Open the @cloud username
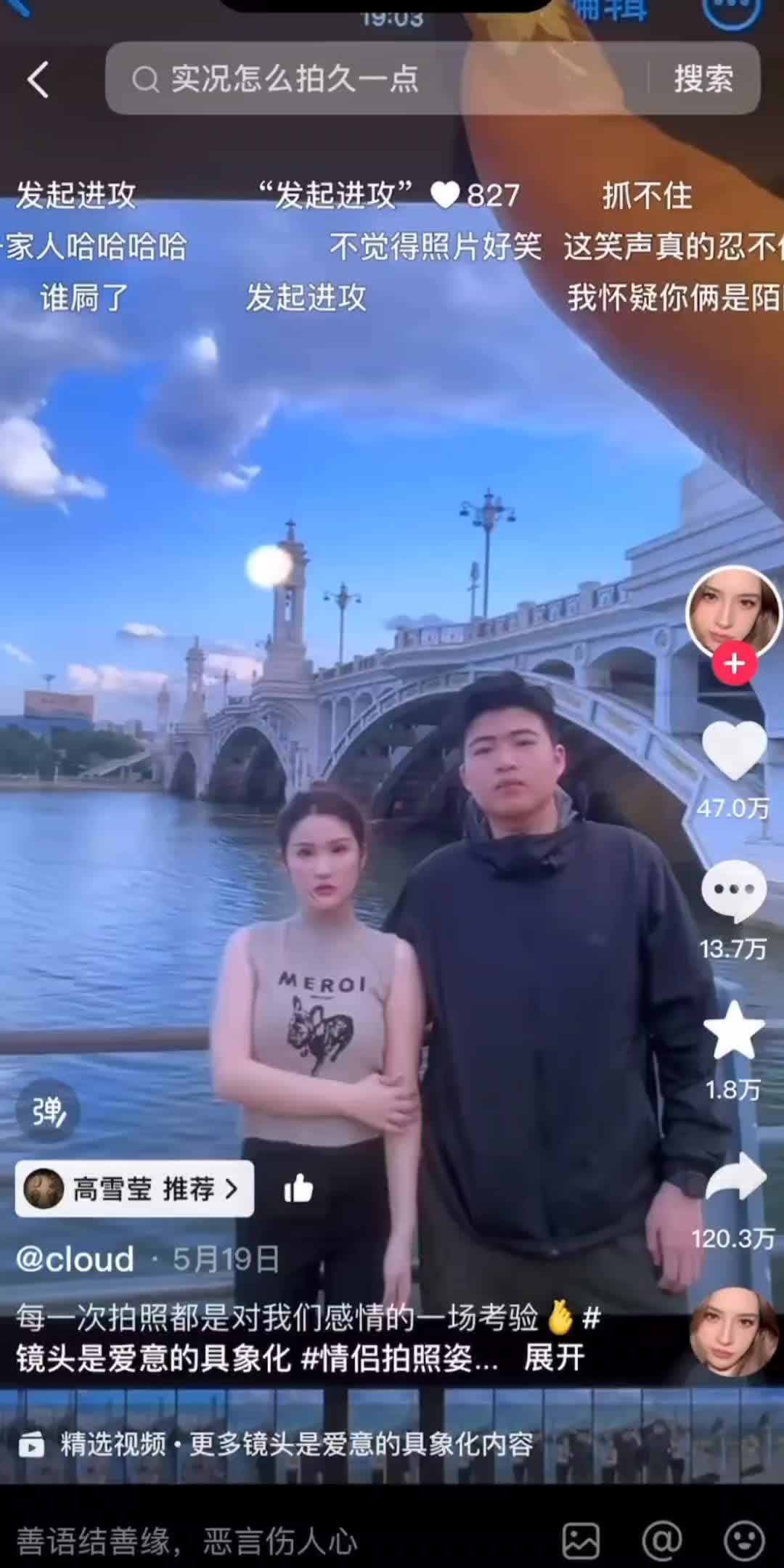The height and width of the screenshot is (1568, 784). [x=75, y=1259]
